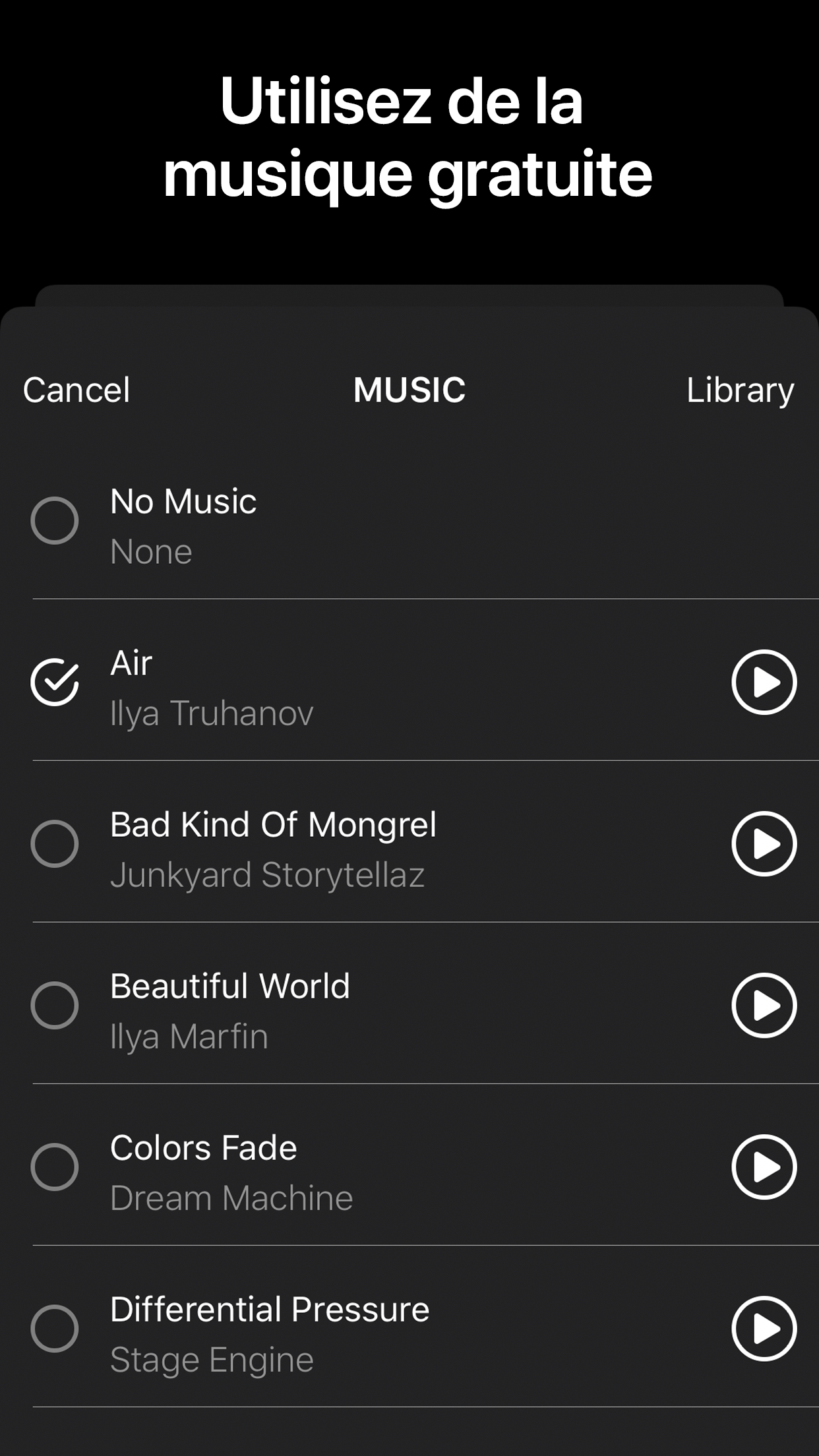This screenshot has width=819, height=1456.
Task: Play a preview of Air
Action: [x=764, y=682]
